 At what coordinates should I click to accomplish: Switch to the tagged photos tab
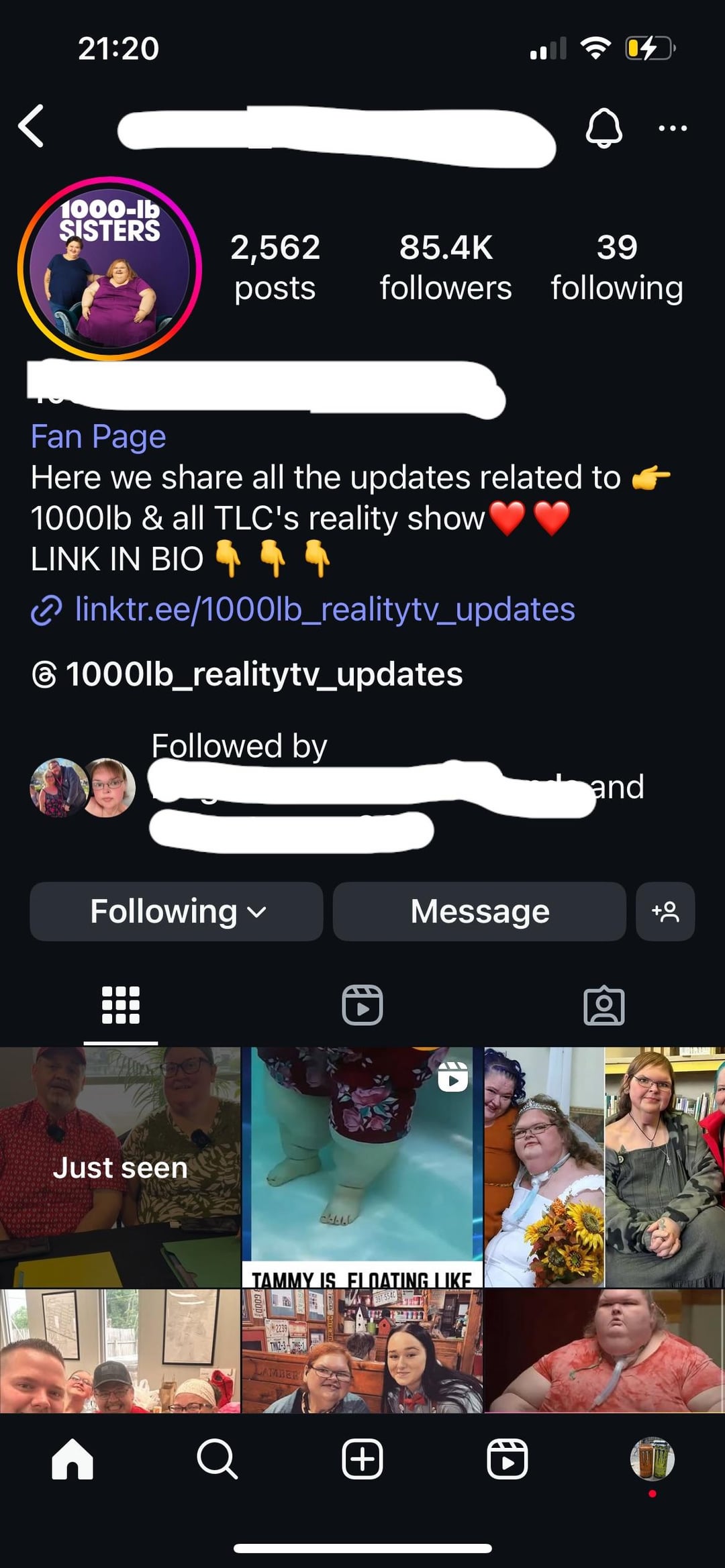pos(604,1005)
